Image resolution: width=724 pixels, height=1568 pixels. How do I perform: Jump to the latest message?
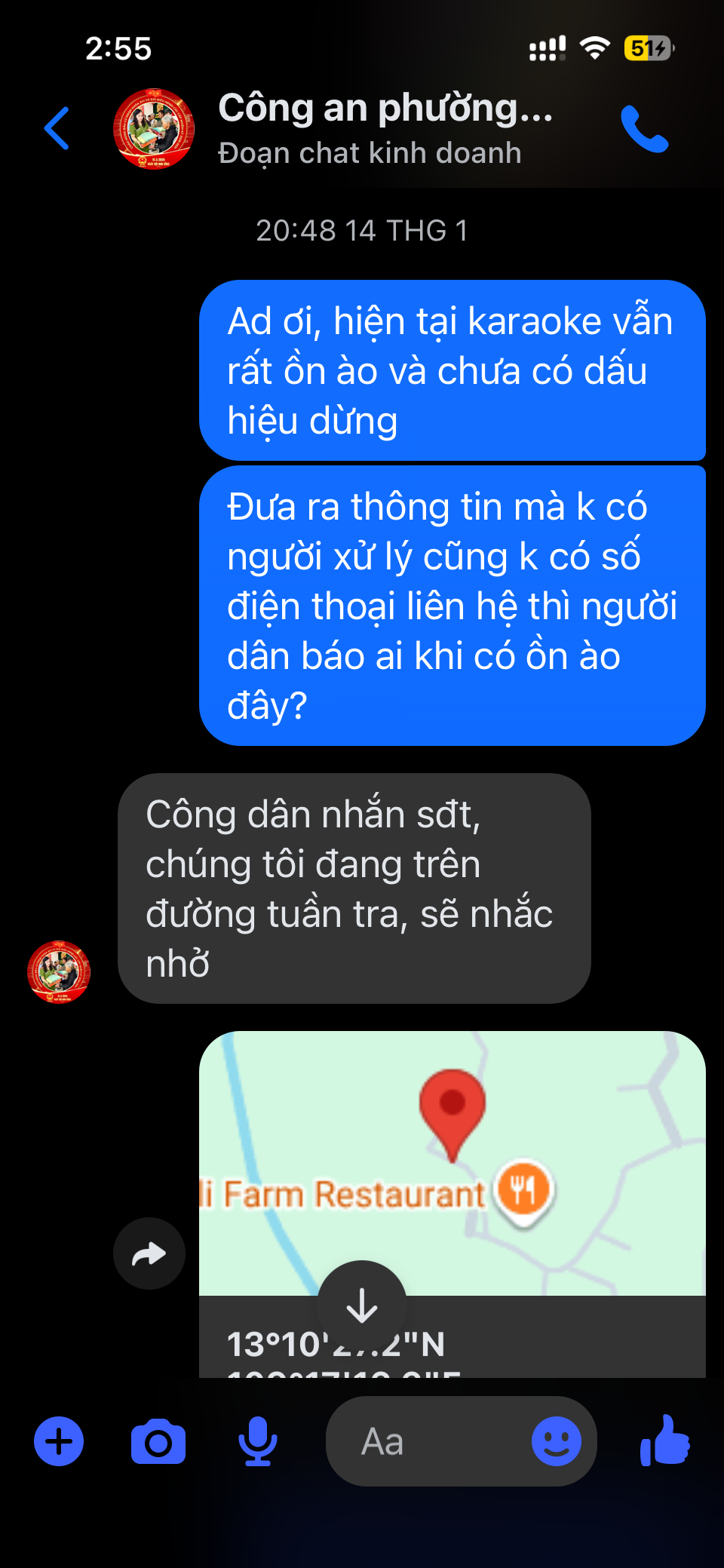[x=362, y=1305]
